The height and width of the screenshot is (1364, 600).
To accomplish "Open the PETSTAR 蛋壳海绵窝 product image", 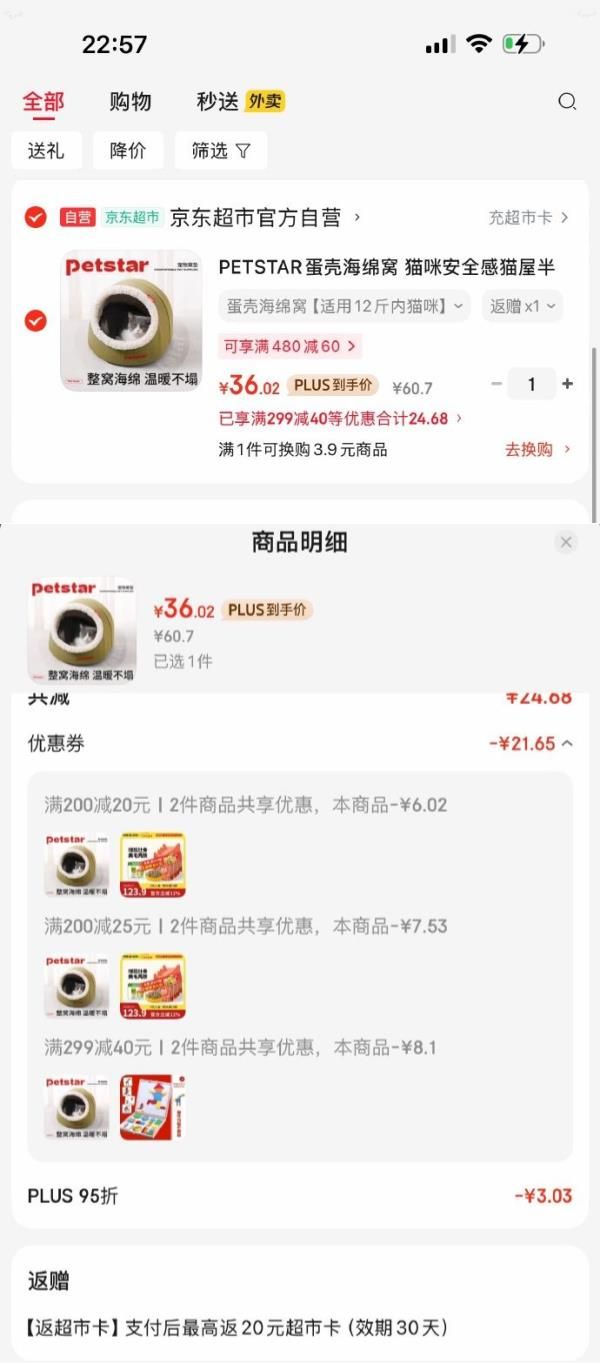I will coord(132,320).
